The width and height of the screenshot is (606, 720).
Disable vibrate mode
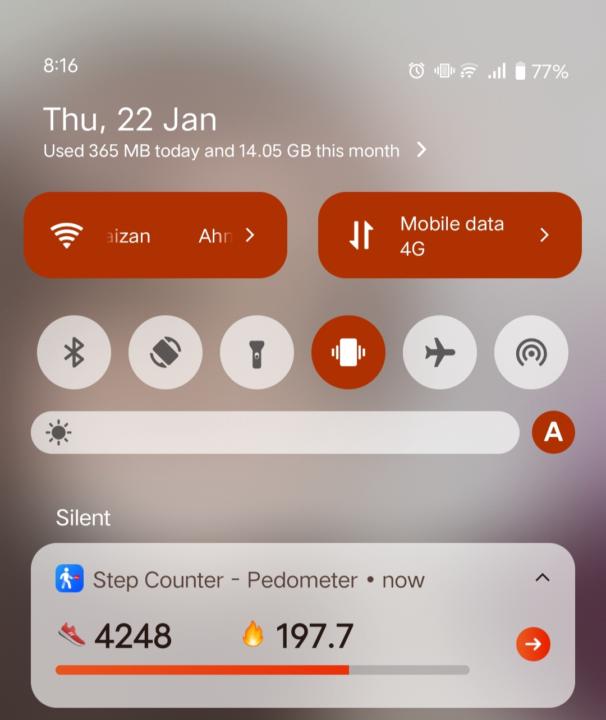(348, 353)
